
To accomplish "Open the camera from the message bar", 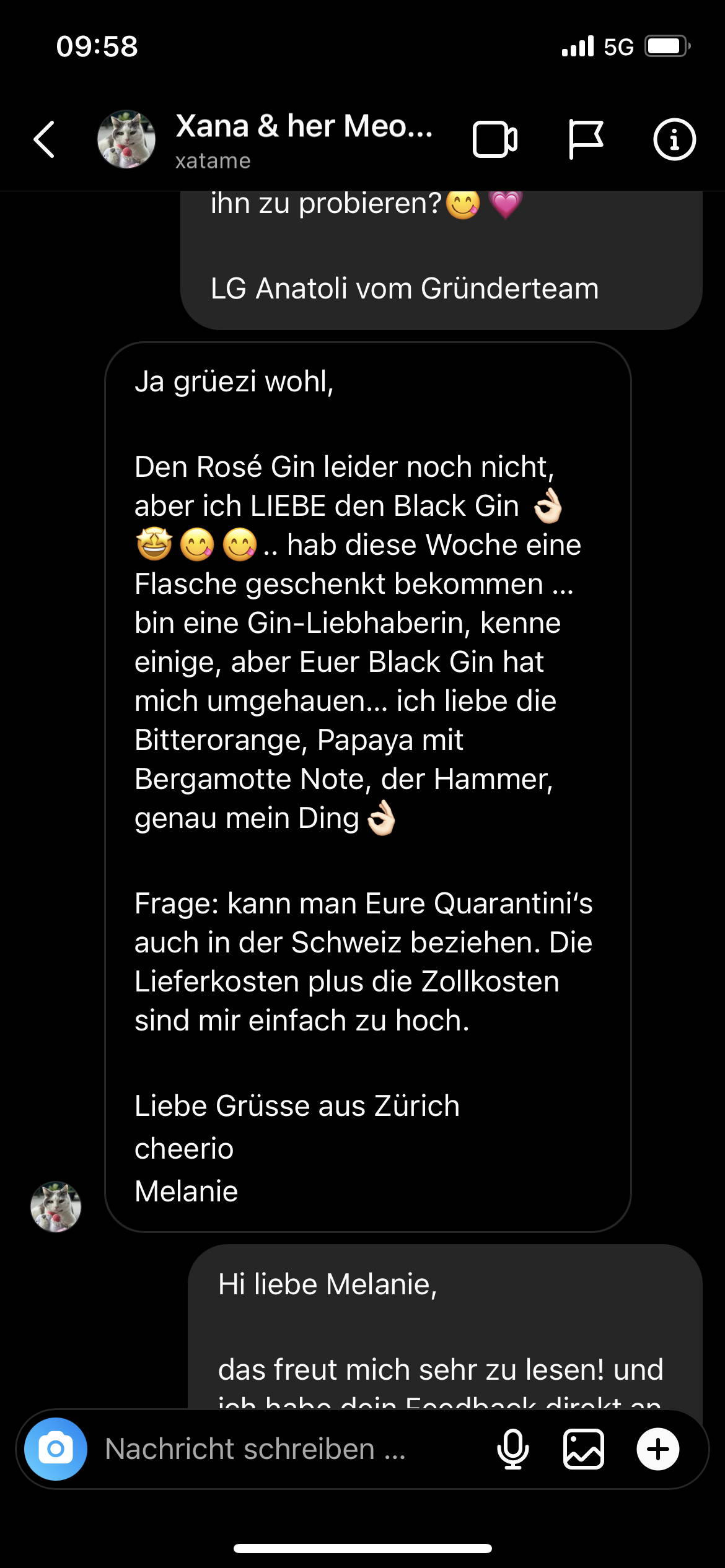I will 56,1449.
